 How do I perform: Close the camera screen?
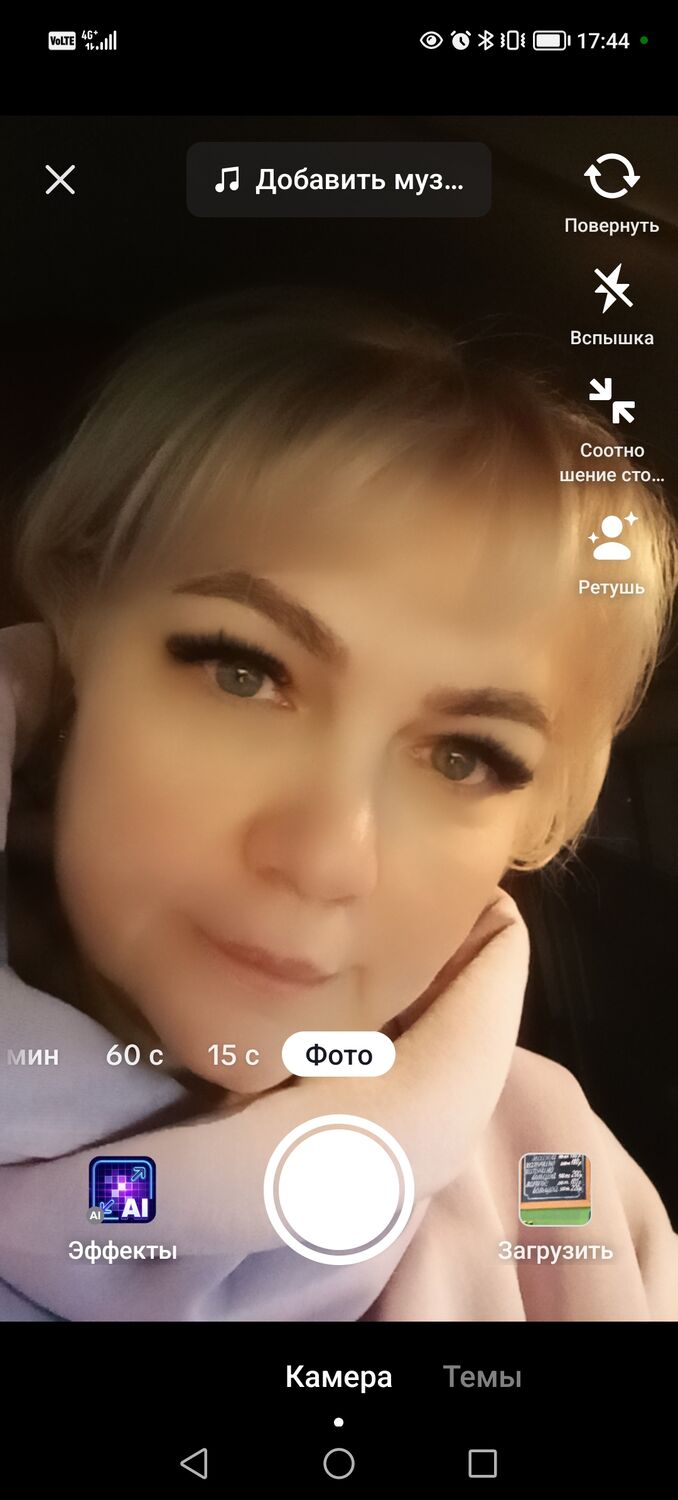pyautogui.click(x=60, y=180)
